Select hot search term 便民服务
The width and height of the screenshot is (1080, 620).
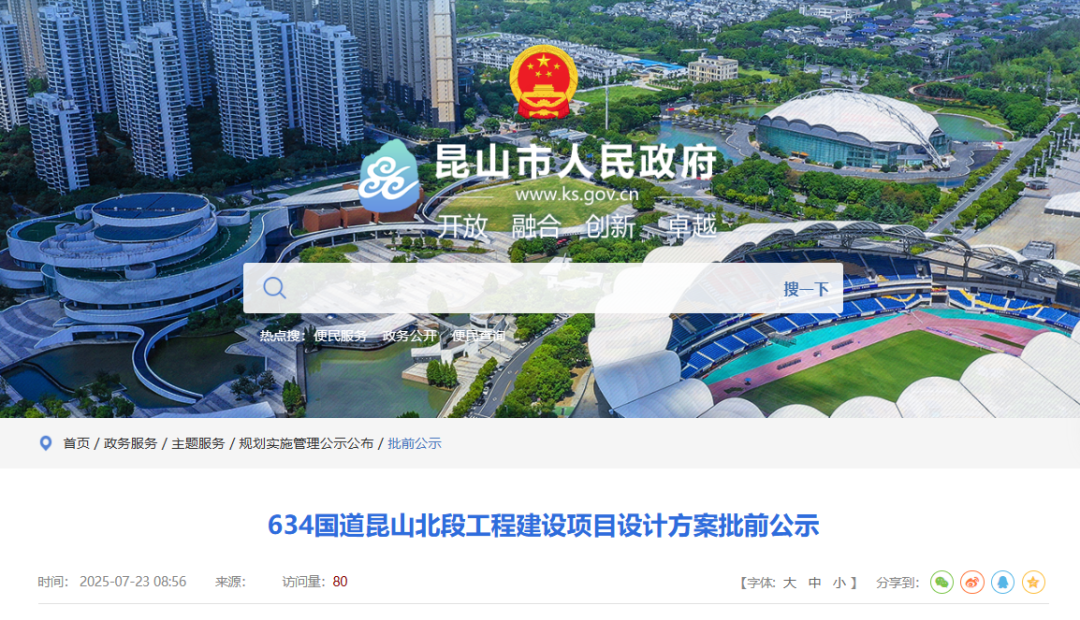click(341, 336)
